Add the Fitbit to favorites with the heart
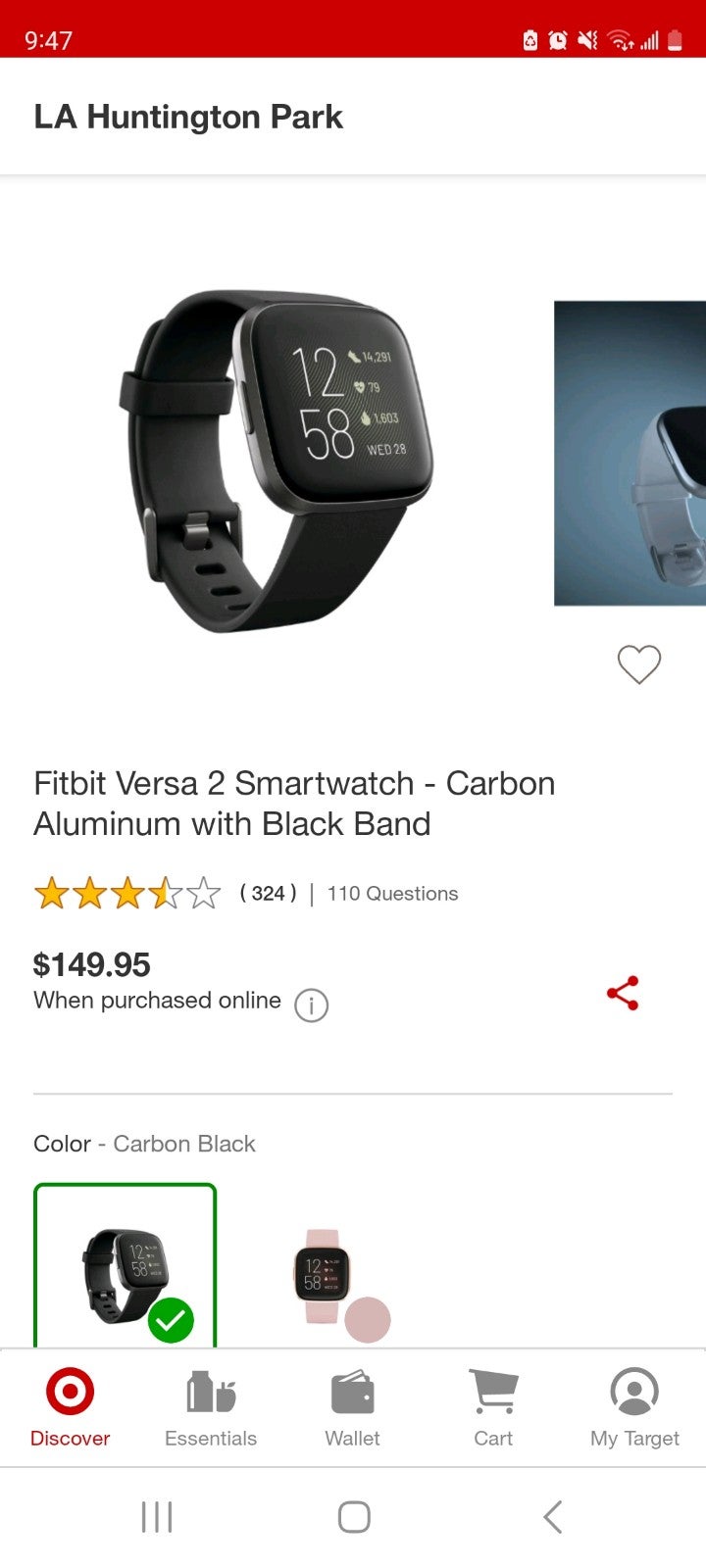Screen dimensions: 706x1568 (x=638, y=664)
